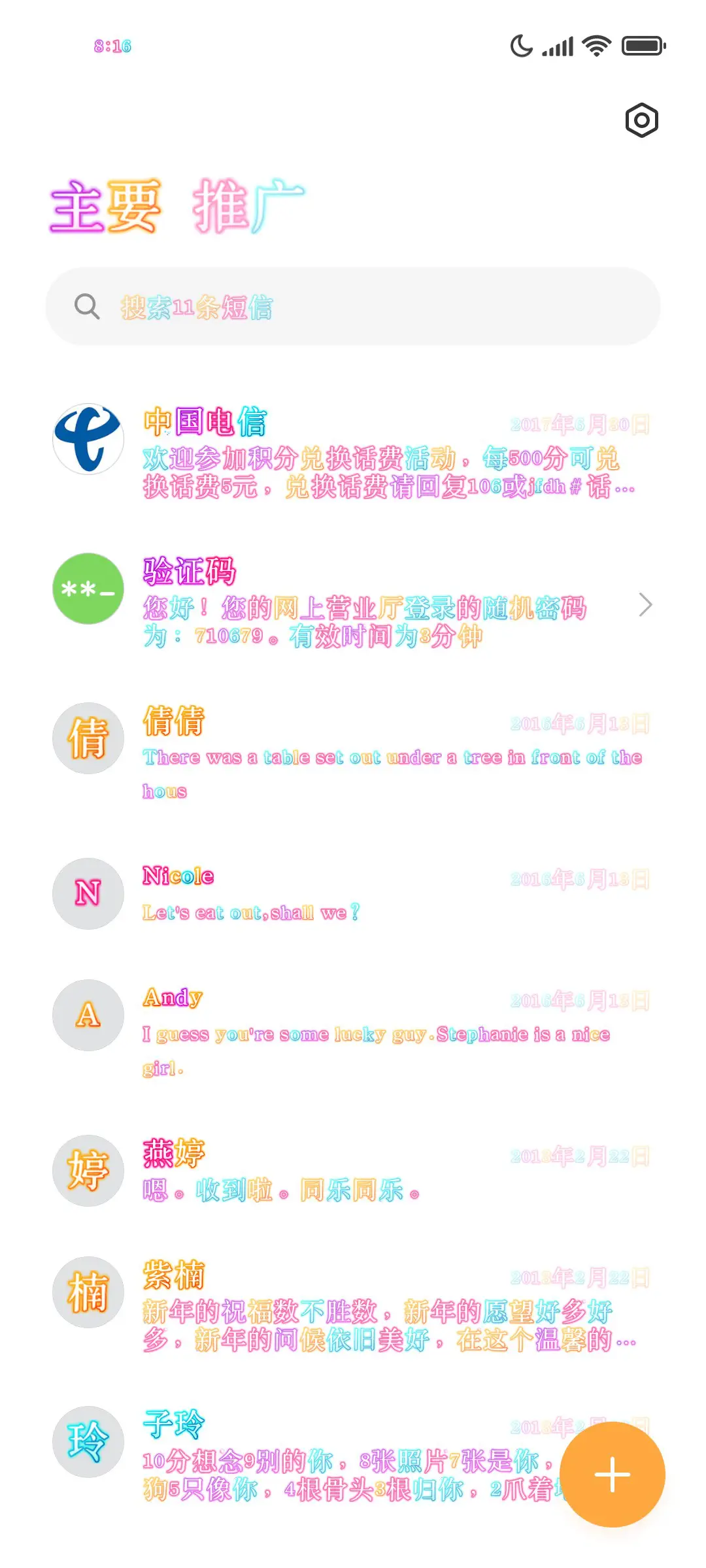Image resolution: width=706 pixels, height=1568 pixels.
Task: Click Nicole's circular avatar
Action: [x=88, y=894]
